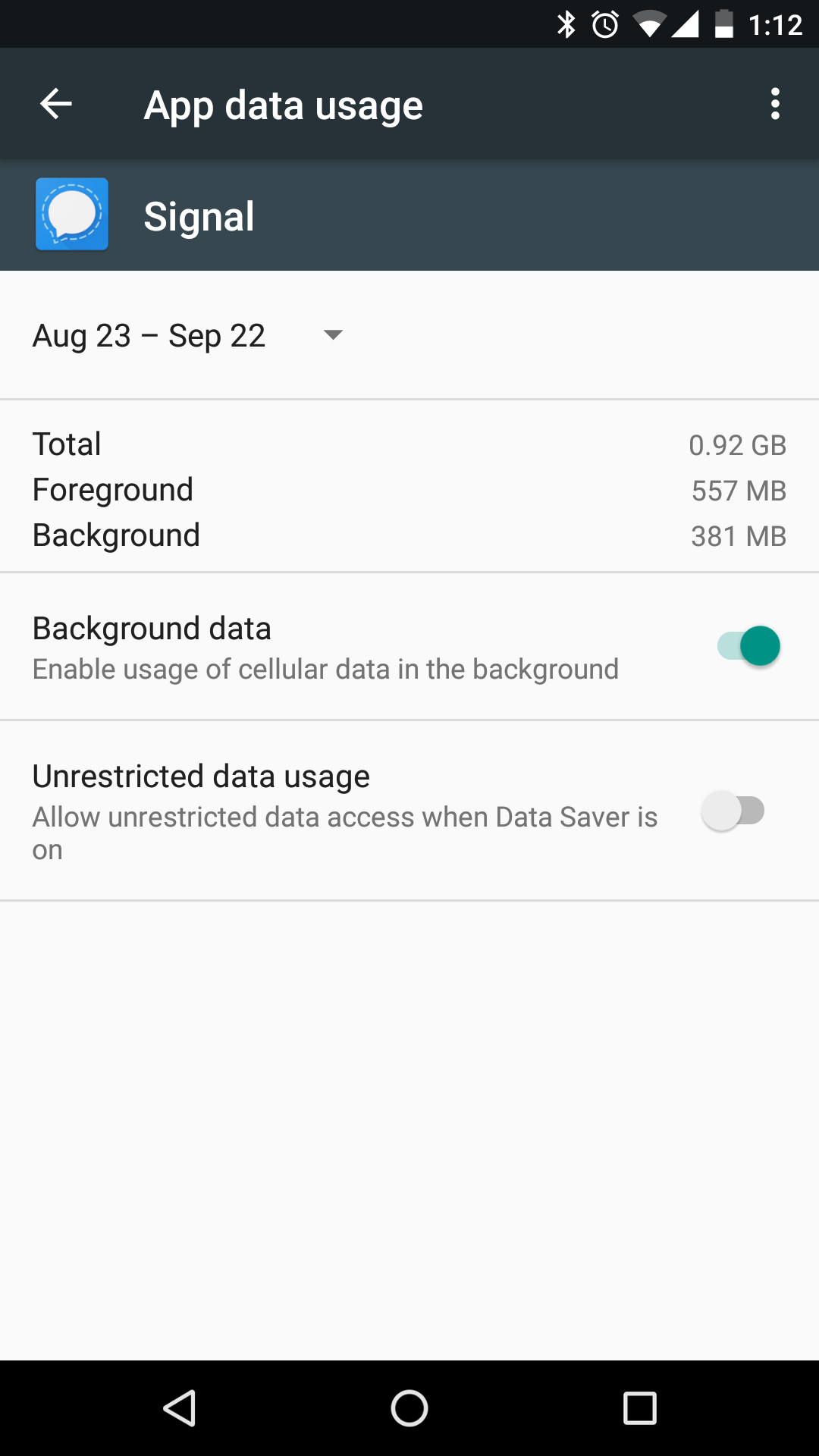Screen dimensions: 819x1456
Task: Tap the App data usage title
Action: 283,104
